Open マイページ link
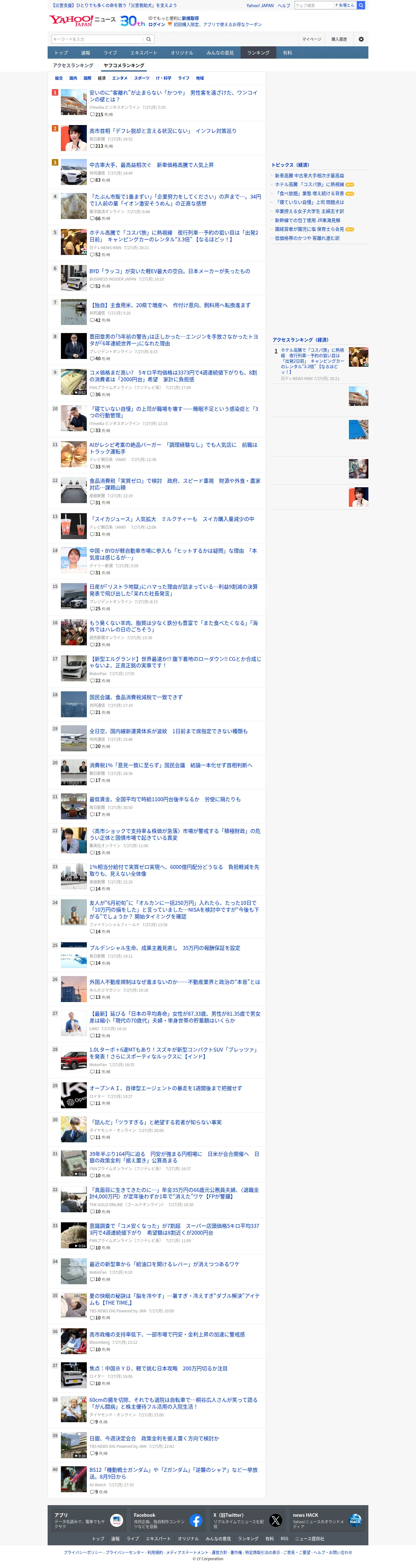416x1568 pixels. [312, 39]
